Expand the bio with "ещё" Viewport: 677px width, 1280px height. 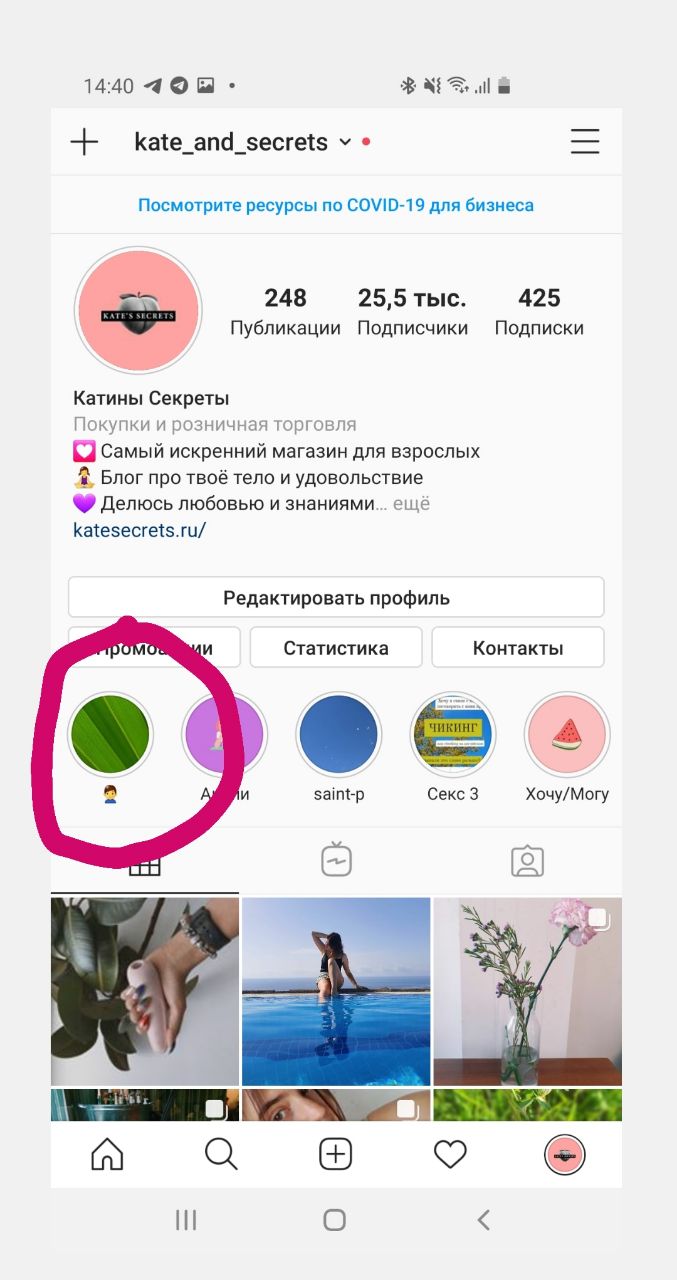(411, 504)
